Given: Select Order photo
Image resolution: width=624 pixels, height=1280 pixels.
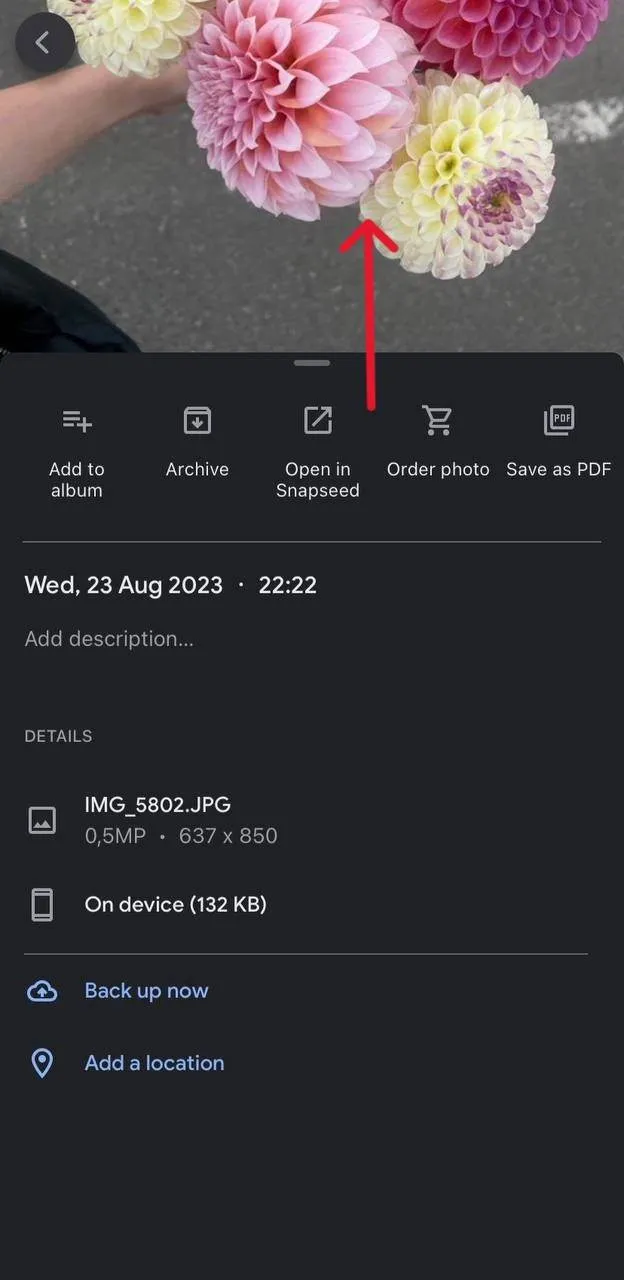Looking at the screenshot, I should coord(438,441).
